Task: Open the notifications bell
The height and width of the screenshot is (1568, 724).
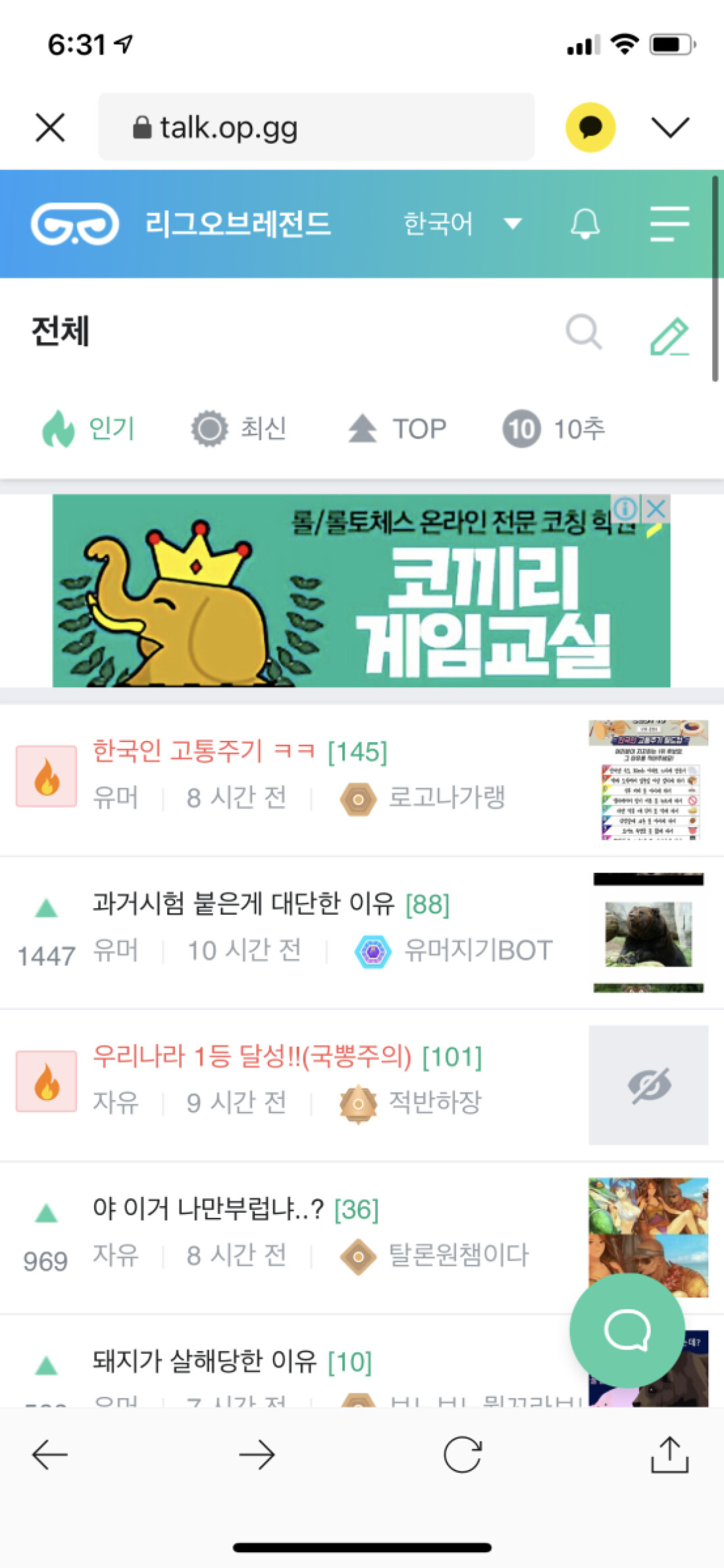Action: [x=584, y=224]
